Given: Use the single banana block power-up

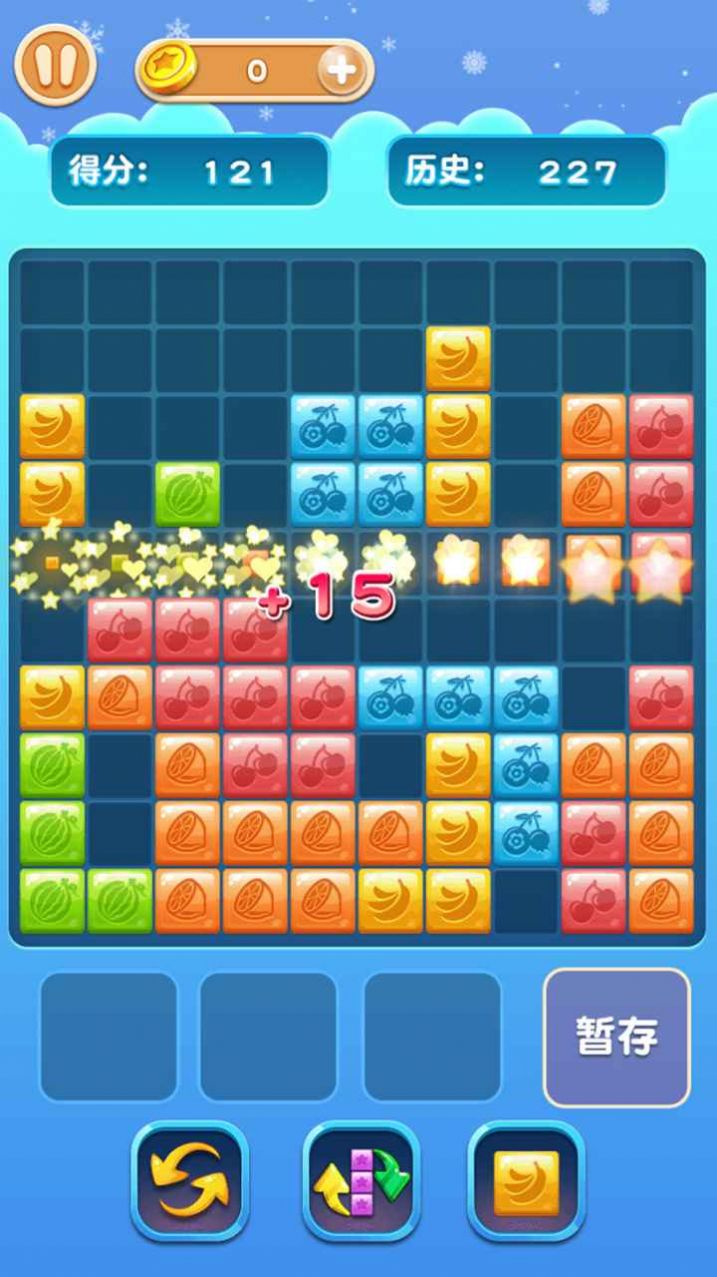Looking at the screenshot, I should 526,1181.
